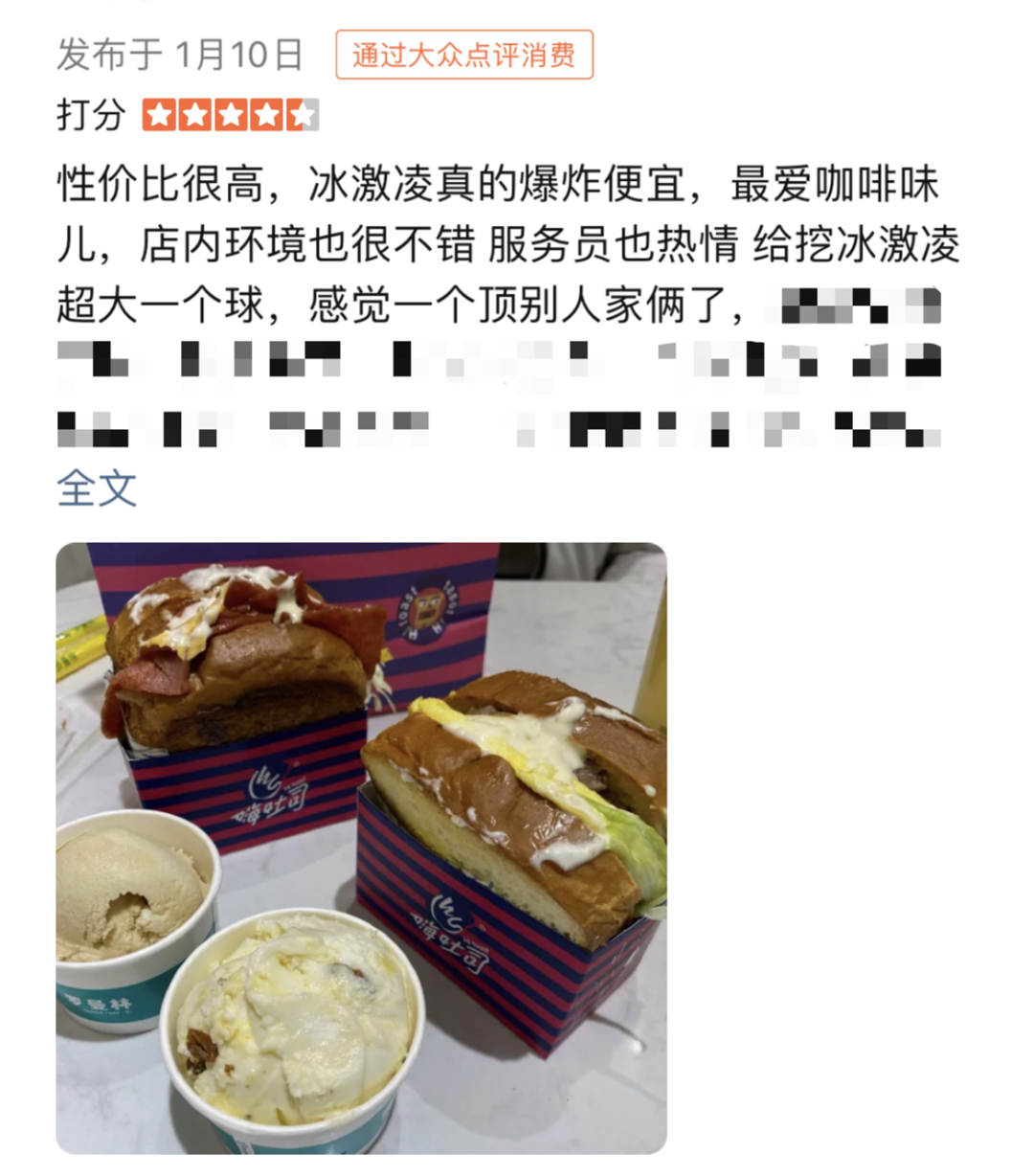Tap the 通过大众点评消费 tag
The width and height of the screenshot is (1034, 1176).
click(464, 55)
